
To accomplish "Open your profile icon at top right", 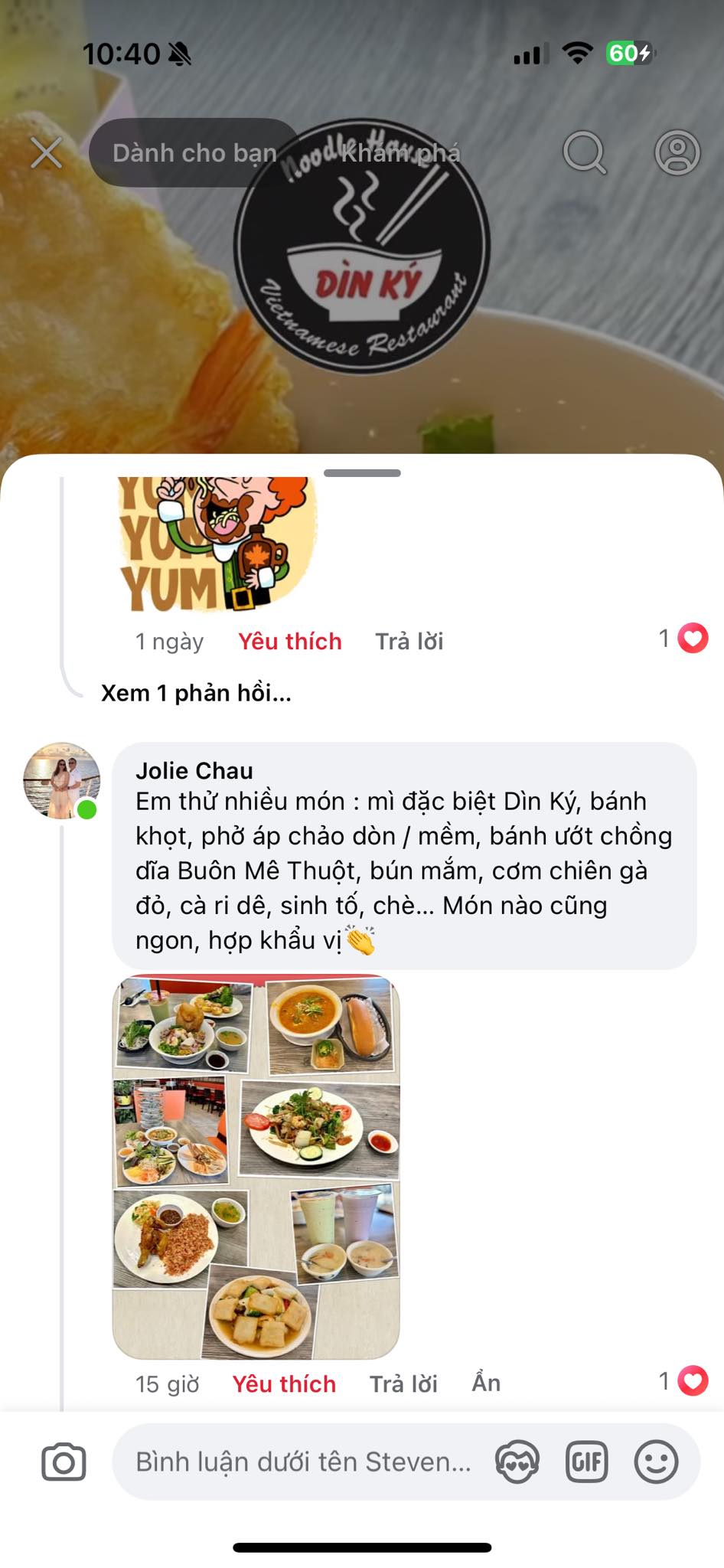I will click(677, 153).
